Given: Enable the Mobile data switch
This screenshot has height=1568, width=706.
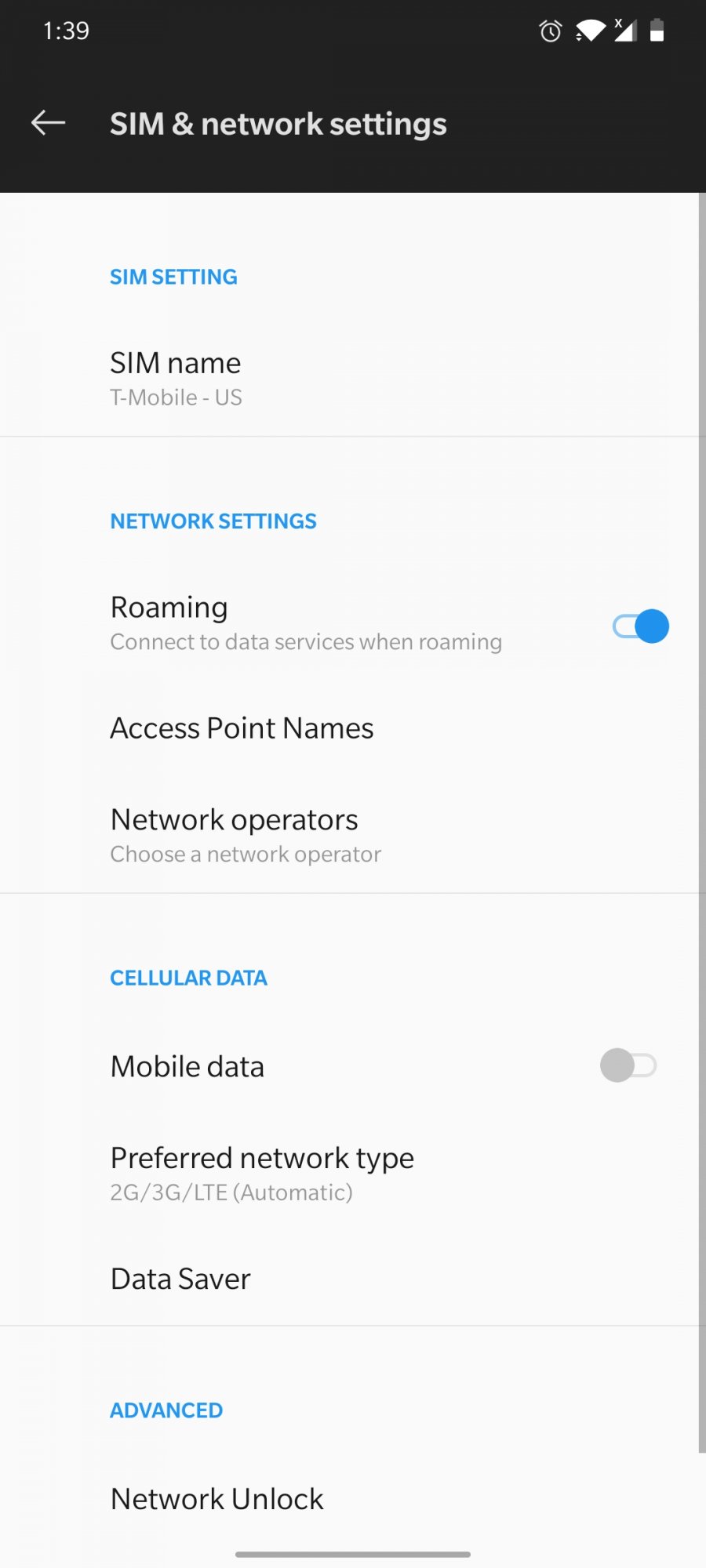Looking at the screenshot, I should [628, 1065].
